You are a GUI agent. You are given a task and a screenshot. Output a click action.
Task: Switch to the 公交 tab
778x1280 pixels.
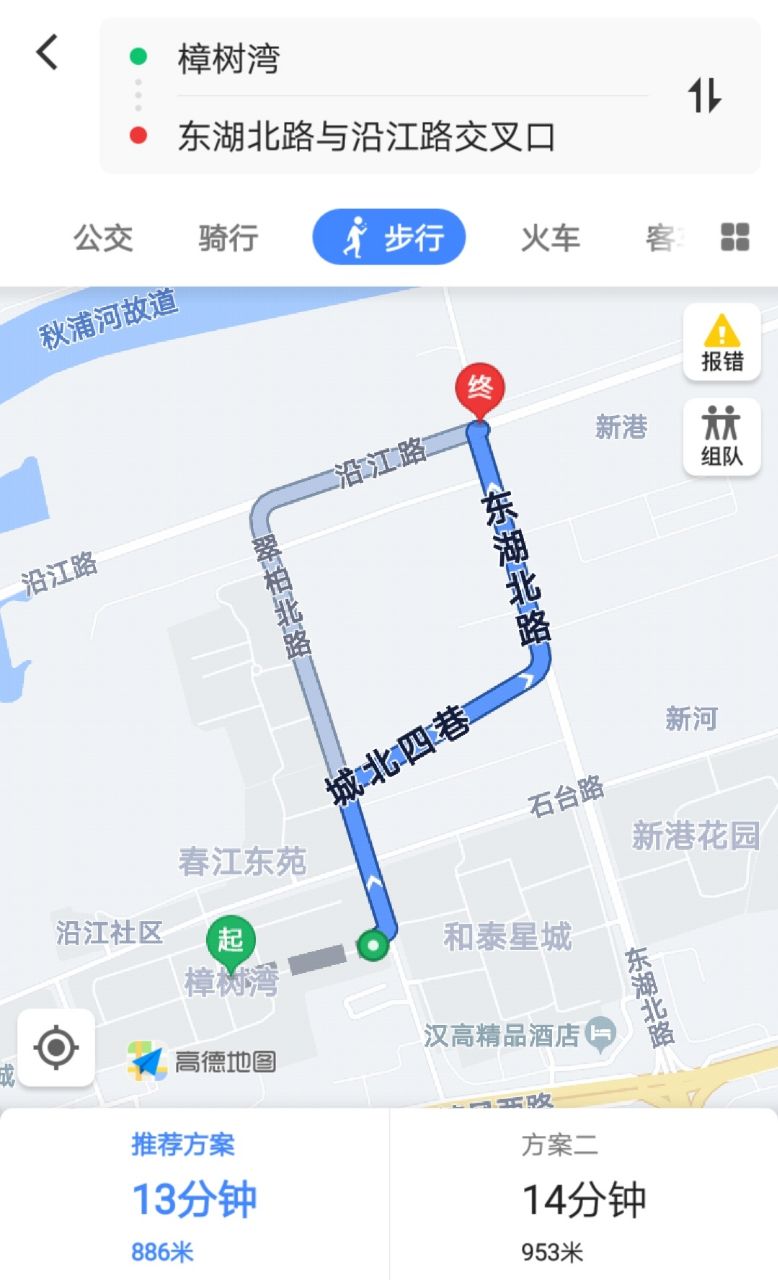(x=103, y=238)
